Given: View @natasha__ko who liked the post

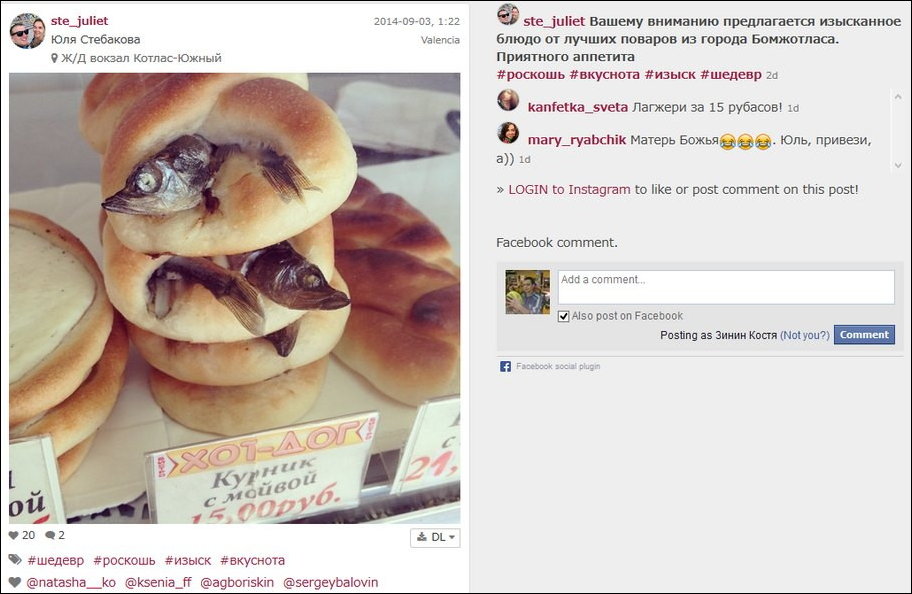Looking at the screenshot, I should 71,582.
